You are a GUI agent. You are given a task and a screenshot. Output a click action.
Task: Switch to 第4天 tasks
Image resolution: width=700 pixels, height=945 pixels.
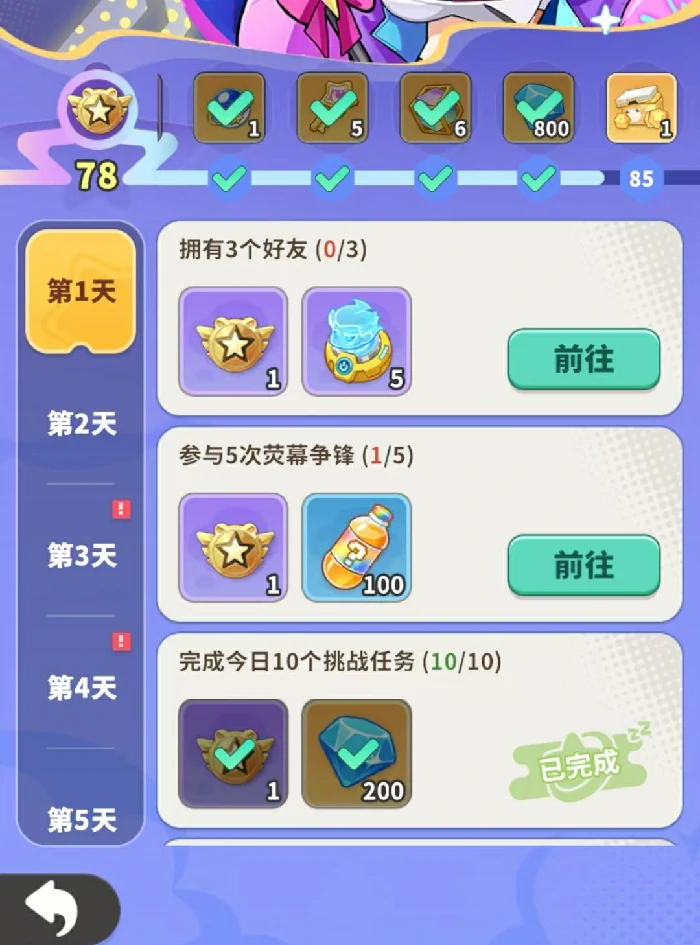tap(82, 687)
